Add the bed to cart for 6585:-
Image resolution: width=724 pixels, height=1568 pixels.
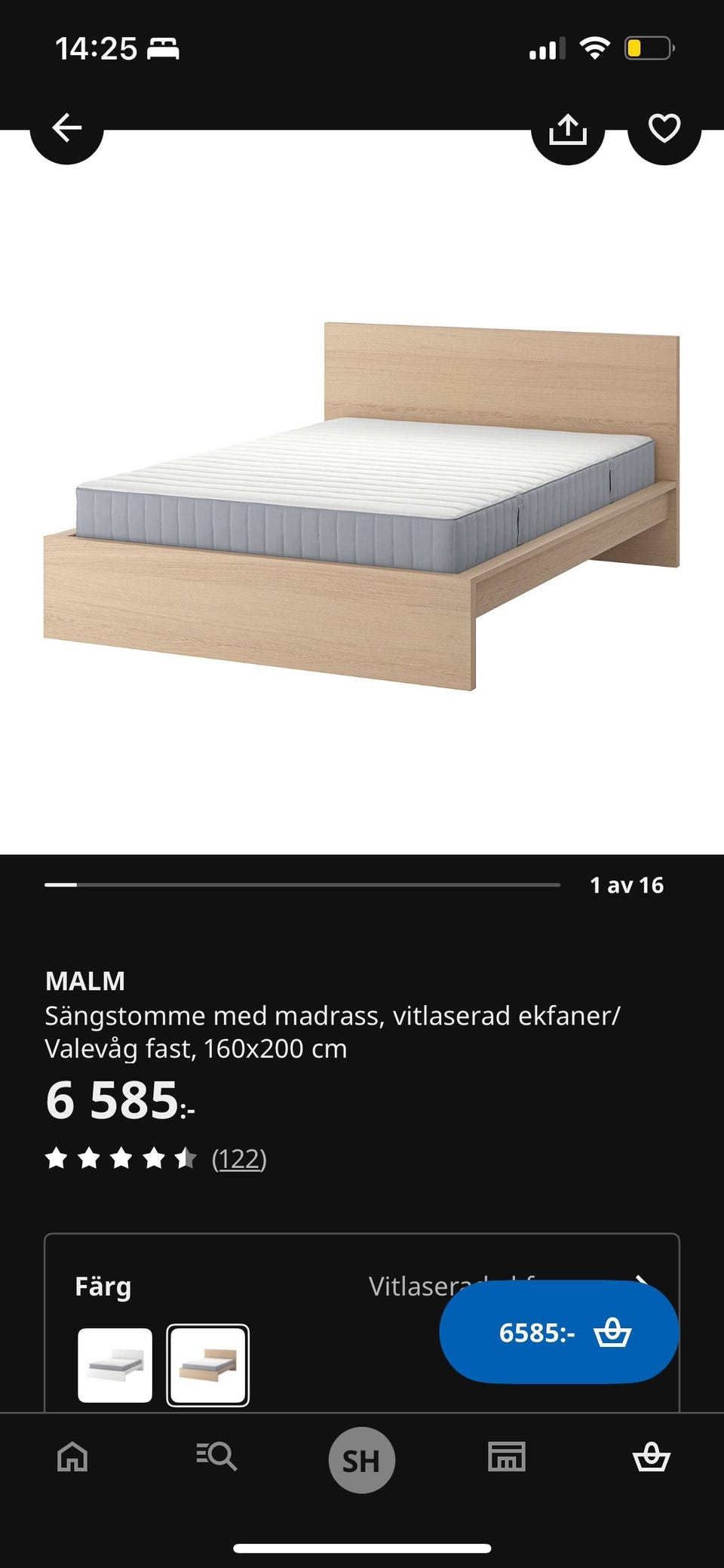click(x=559, y=1332)
